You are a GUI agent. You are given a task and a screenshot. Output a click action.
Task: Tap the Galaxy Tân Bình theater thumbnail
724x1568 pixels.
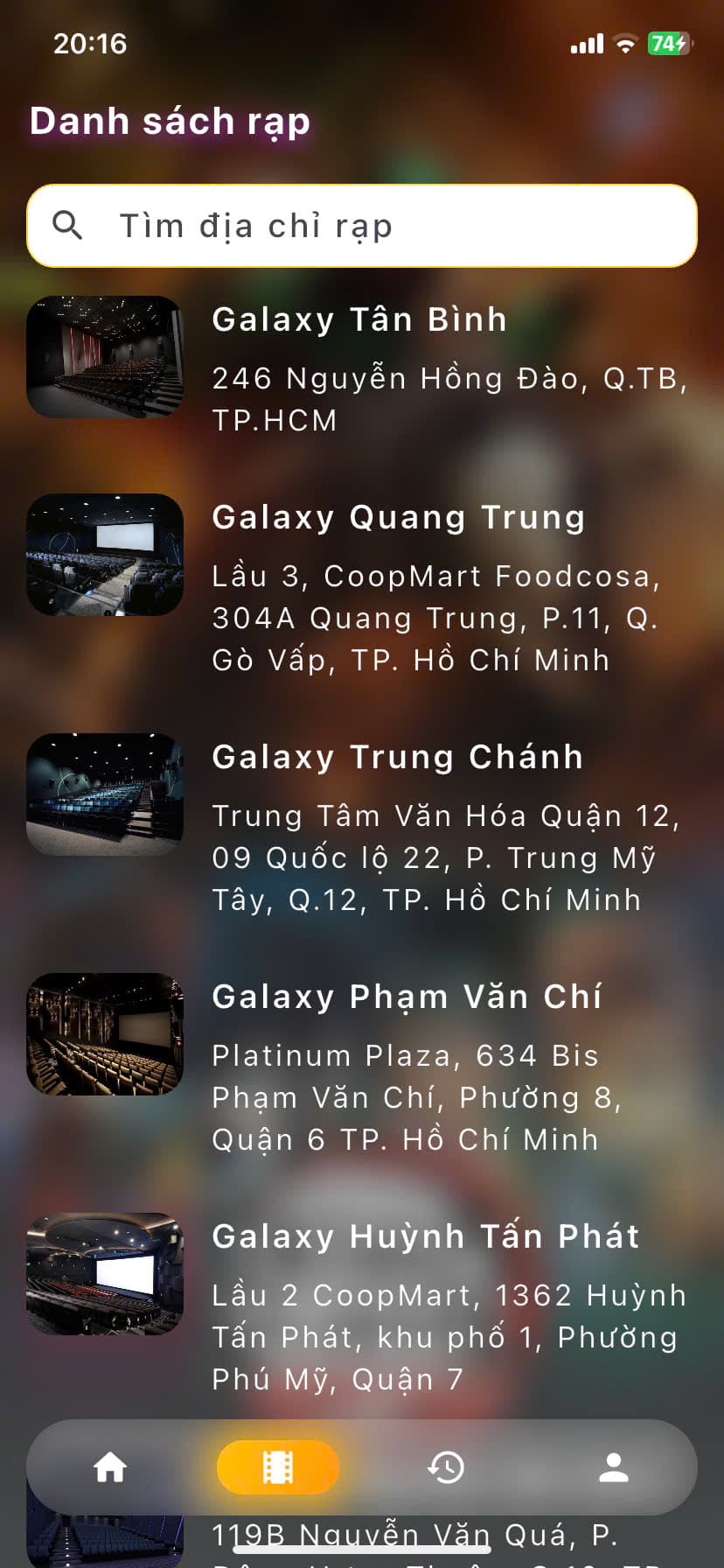tap(105, 357)
